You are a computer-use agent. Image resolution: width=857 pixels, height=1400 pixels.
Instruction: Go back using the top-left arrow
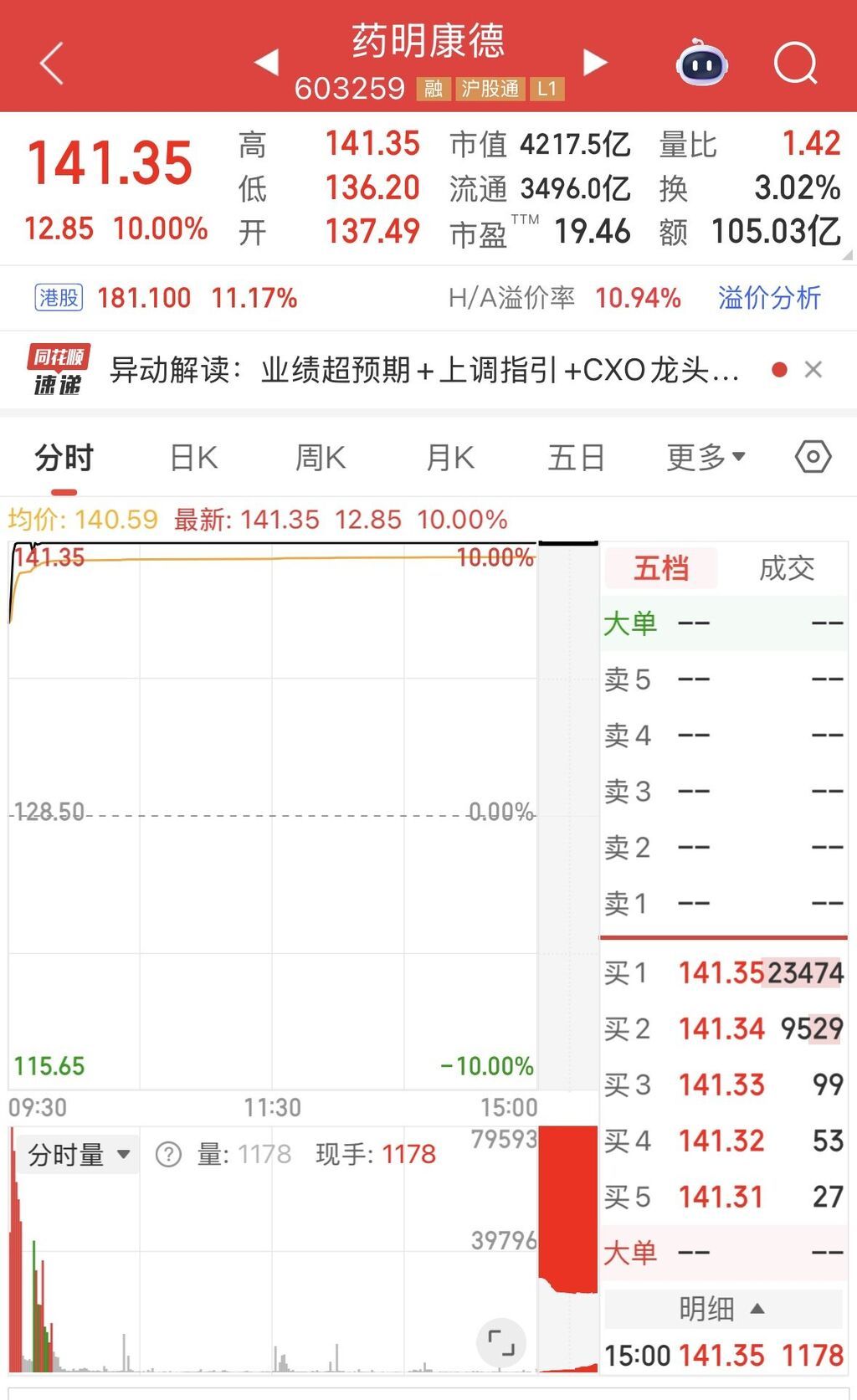(52, 64)
